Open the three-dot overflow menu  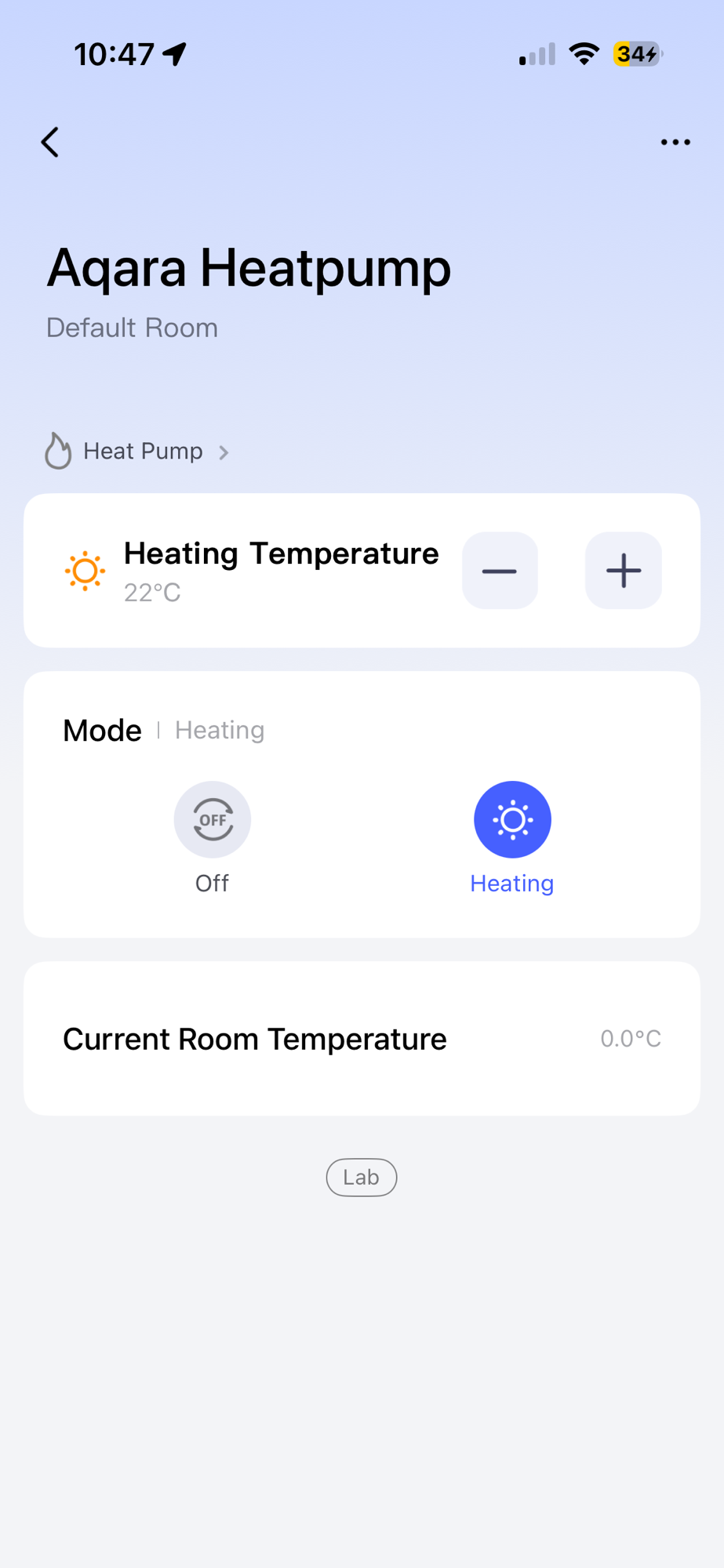[675, 143]
